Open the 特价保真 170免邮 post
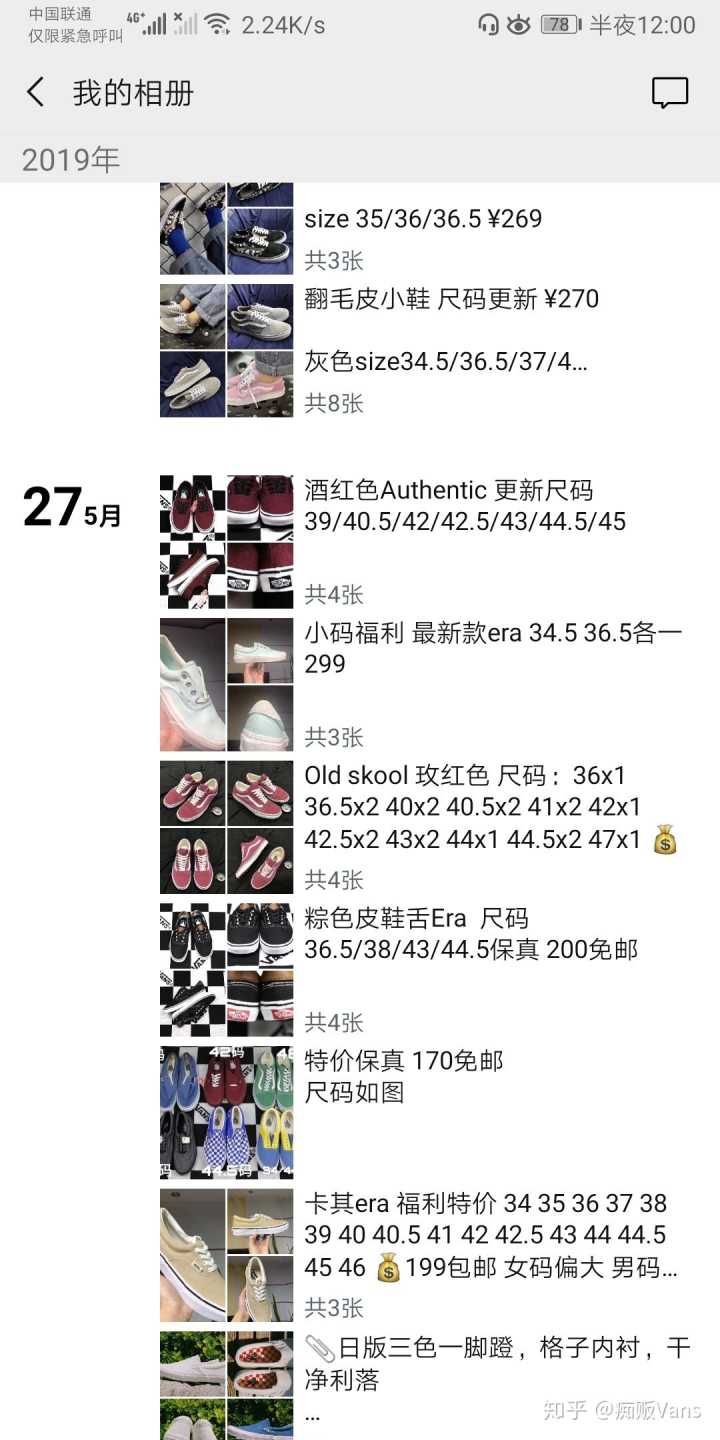This screenshot has height=1440, width=720. tap(404, 1076)
